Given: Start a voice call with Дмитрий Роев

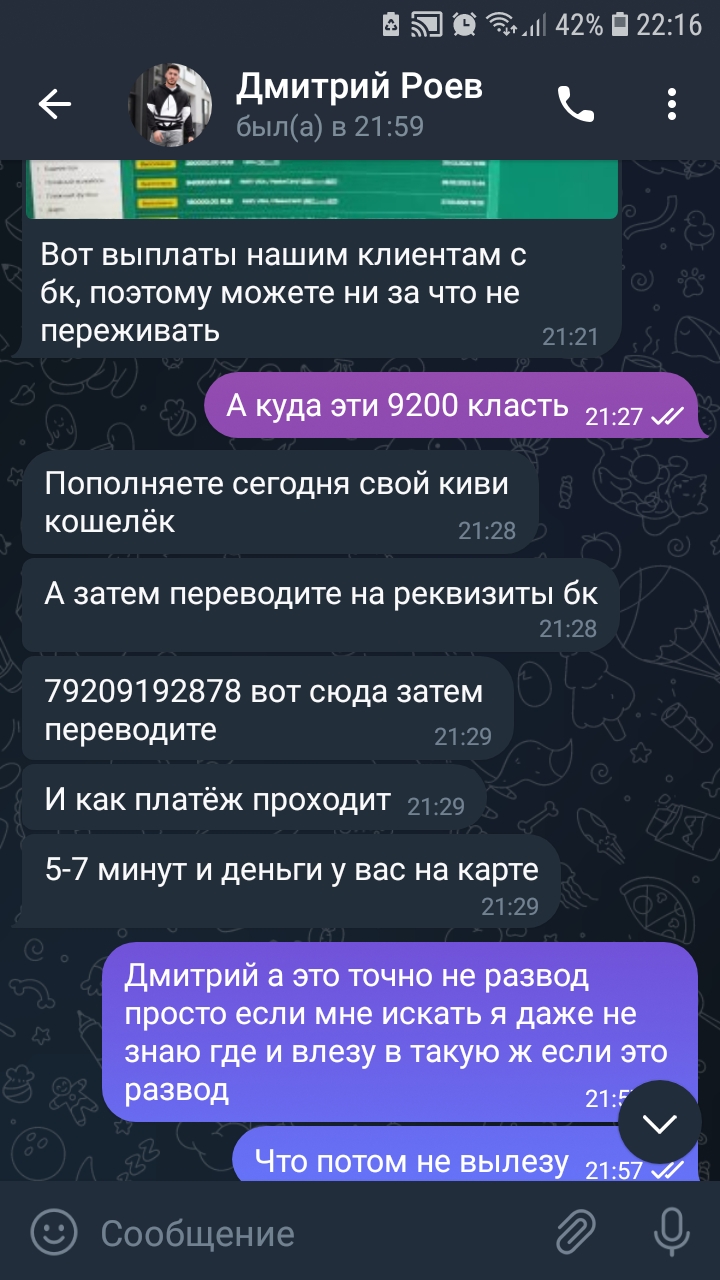Looking at the screenshot, I should click(x=576, y=104).
